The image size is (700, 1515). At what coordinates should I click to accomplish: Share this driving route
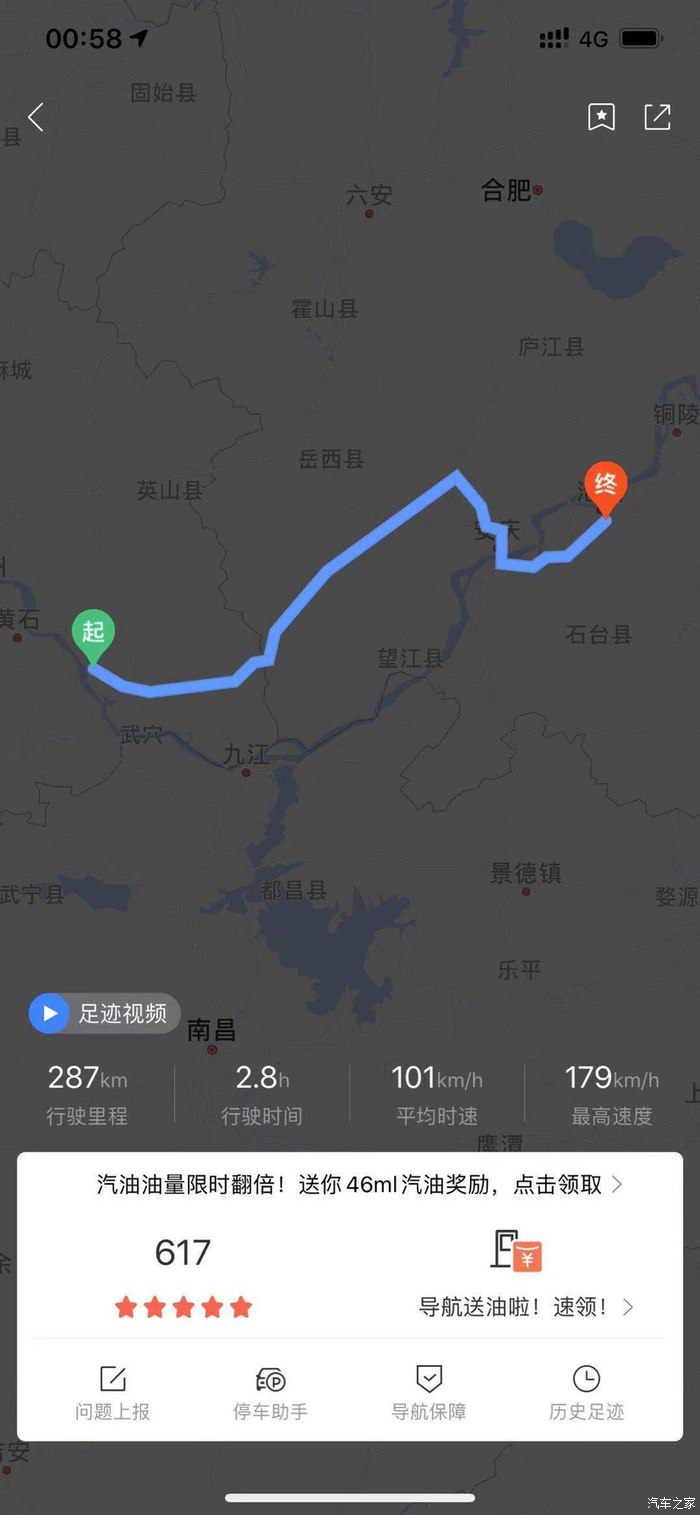pos(657,118)
